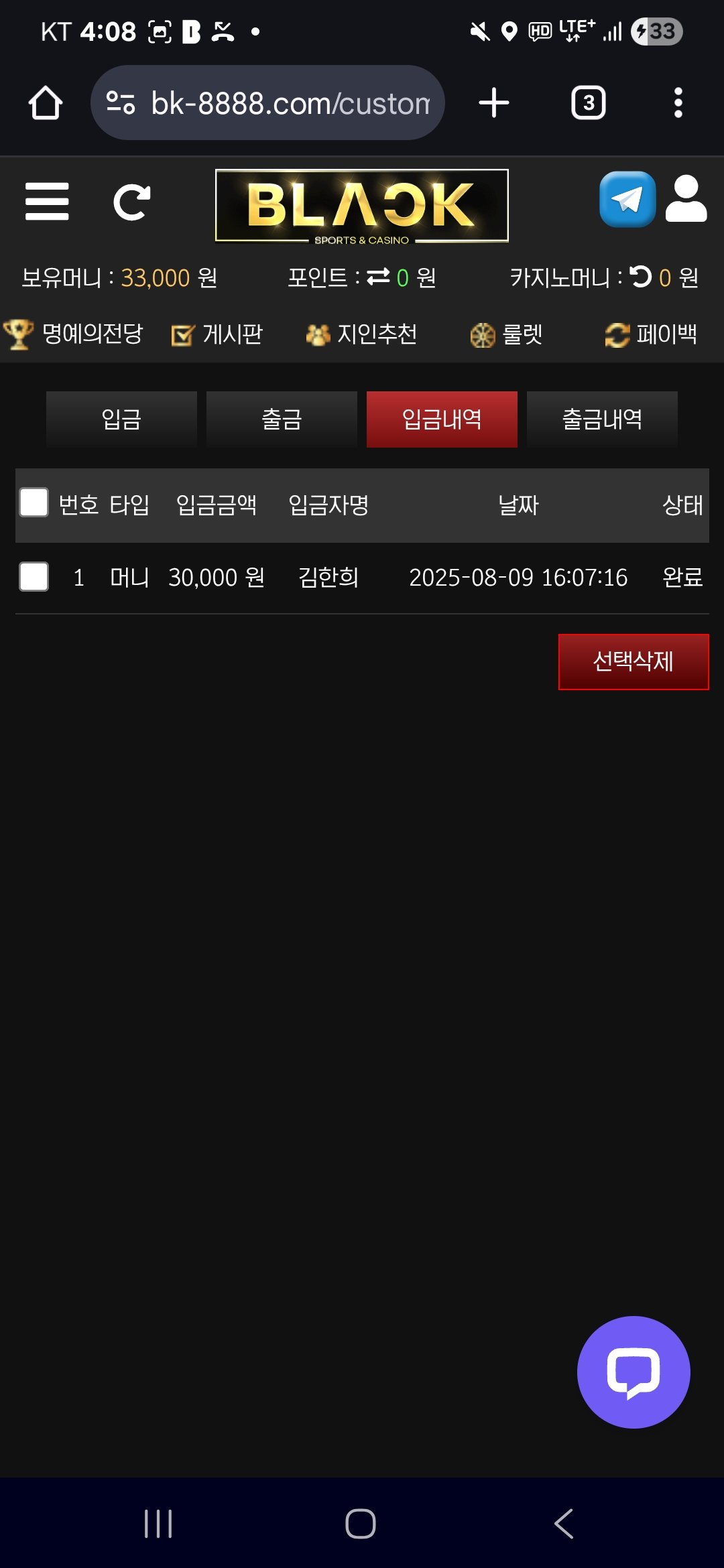This screenshot has height=1568, width=724.
Task: Open the user profile icon
Action: click(686, 200)
